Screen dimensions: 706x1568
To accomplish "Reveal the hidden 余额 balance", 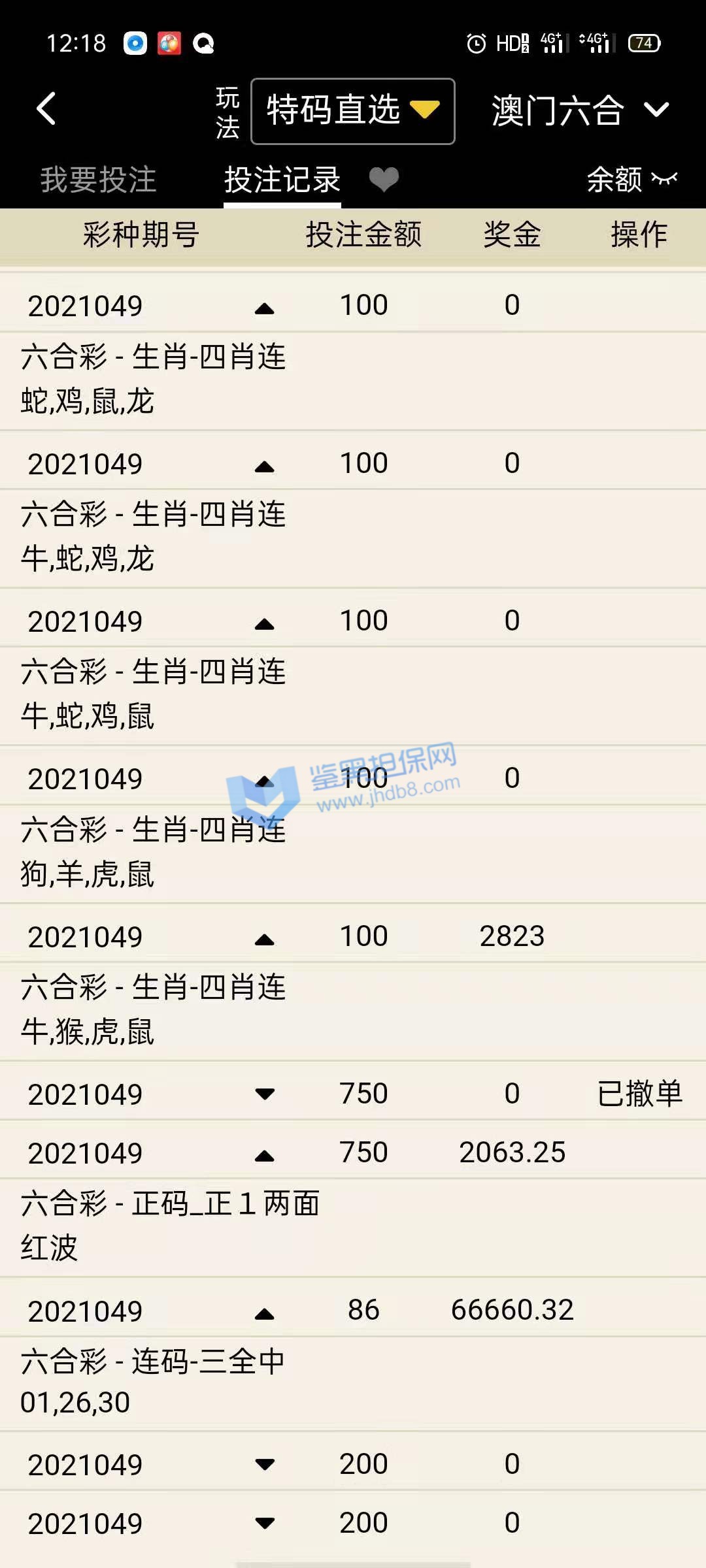I will click(664, 179).
